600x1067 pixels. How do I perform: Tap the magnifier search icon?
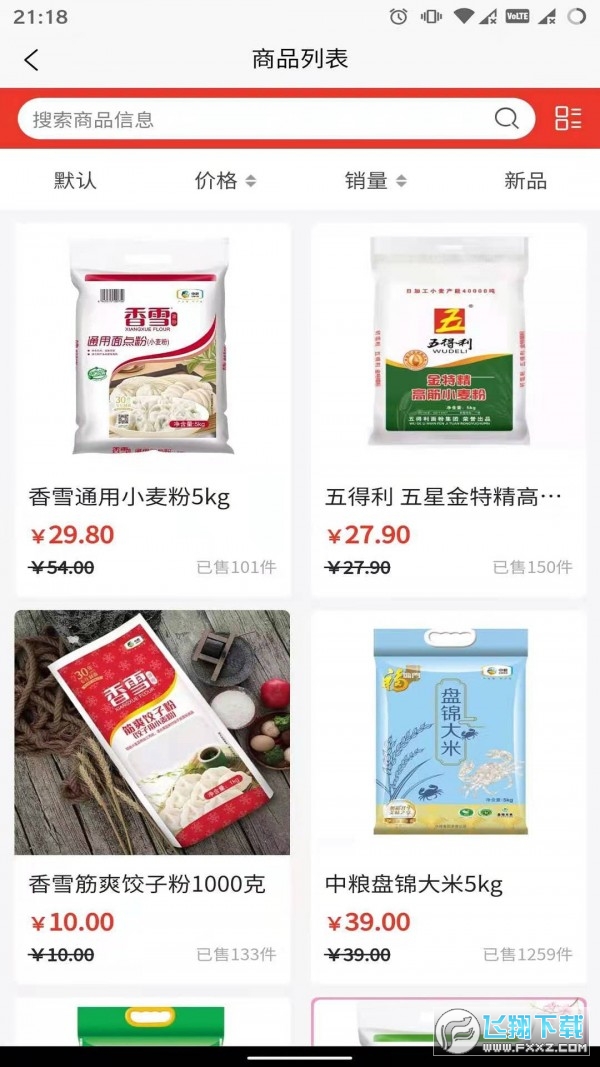[507, 119]
